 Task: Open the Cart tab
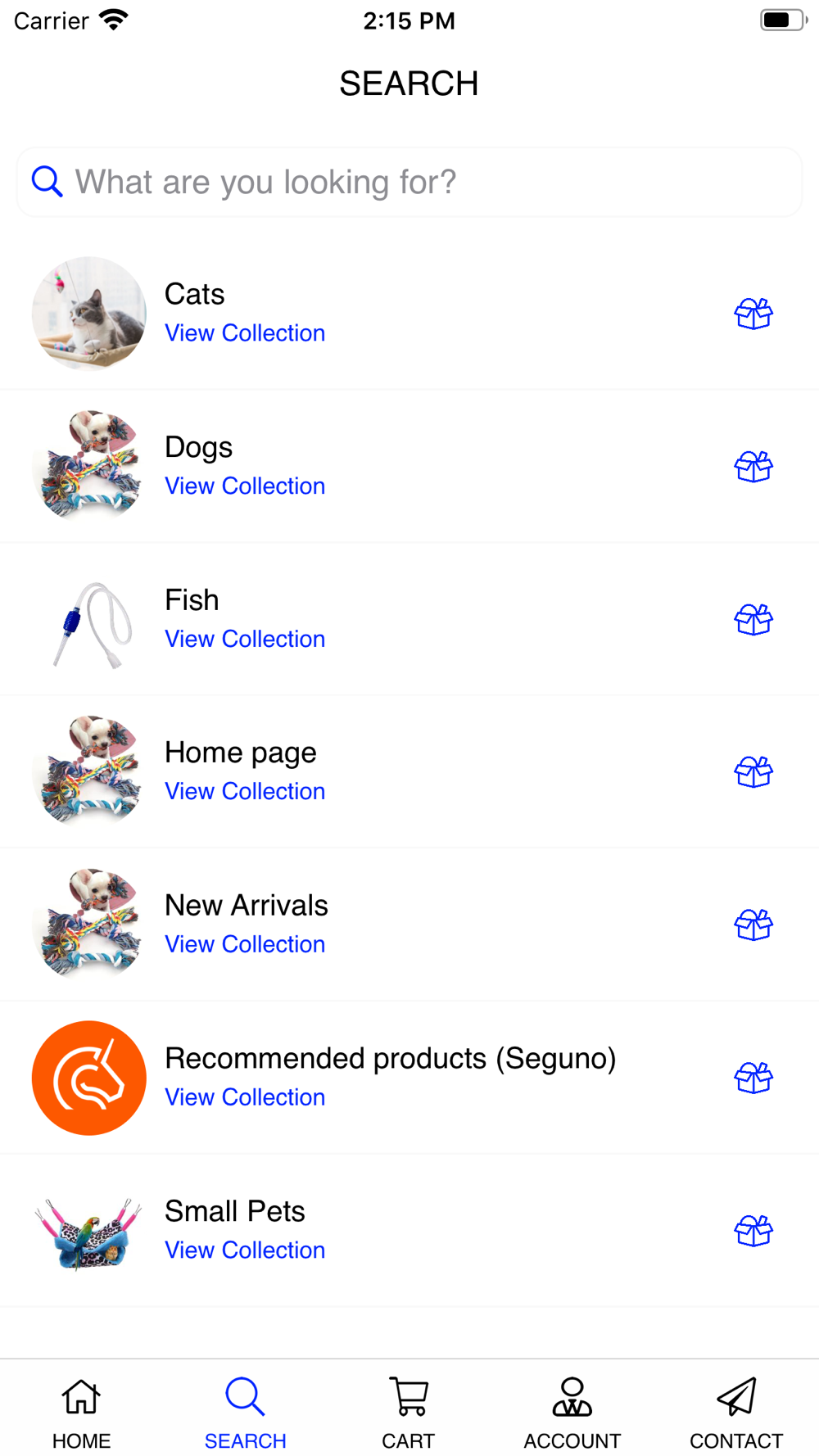click(x=409, y=1413)
